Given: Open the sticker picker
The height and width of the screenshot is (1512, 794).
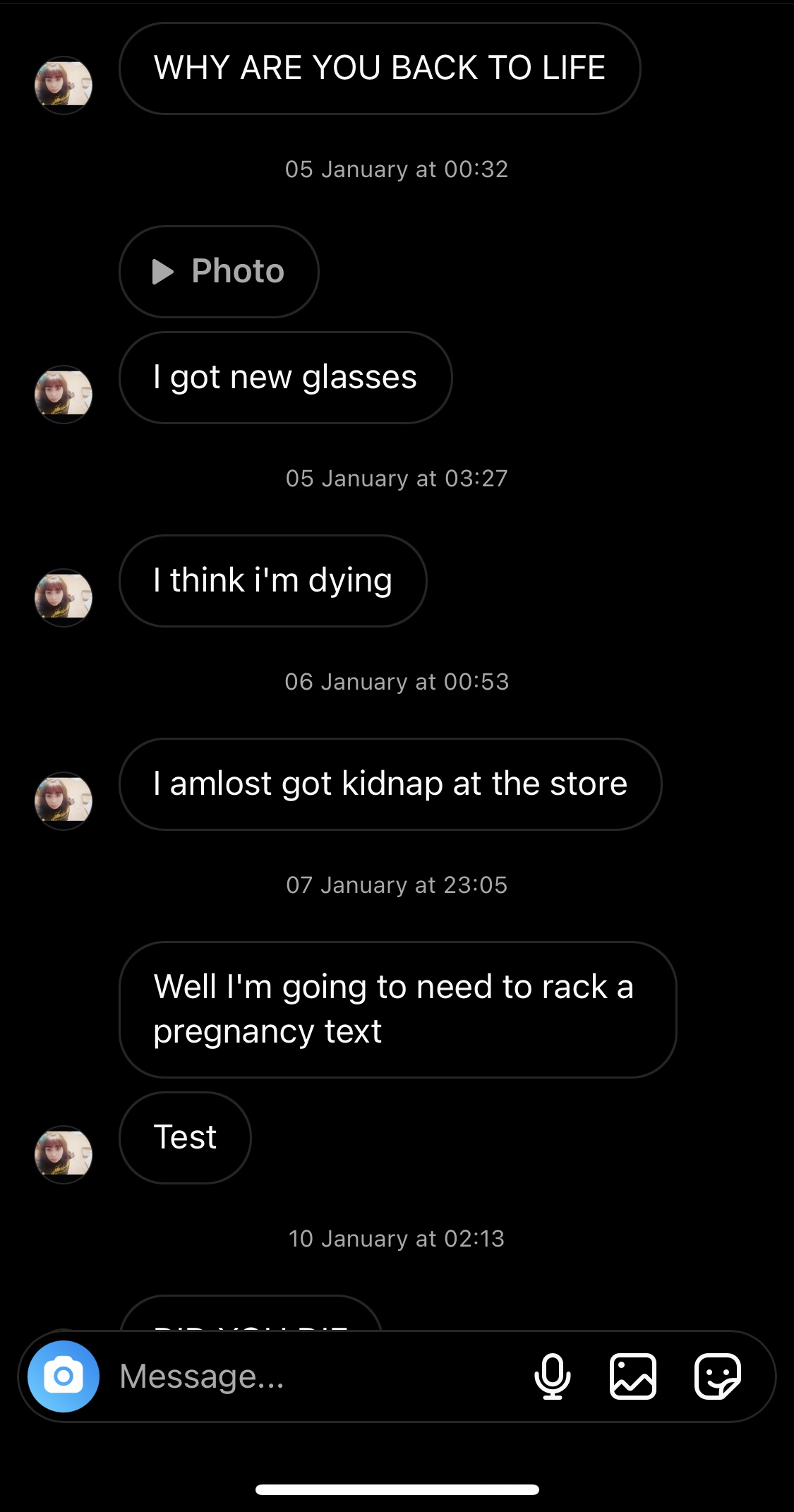Looking at the screenshot, I should click(x=717, y=1376).
